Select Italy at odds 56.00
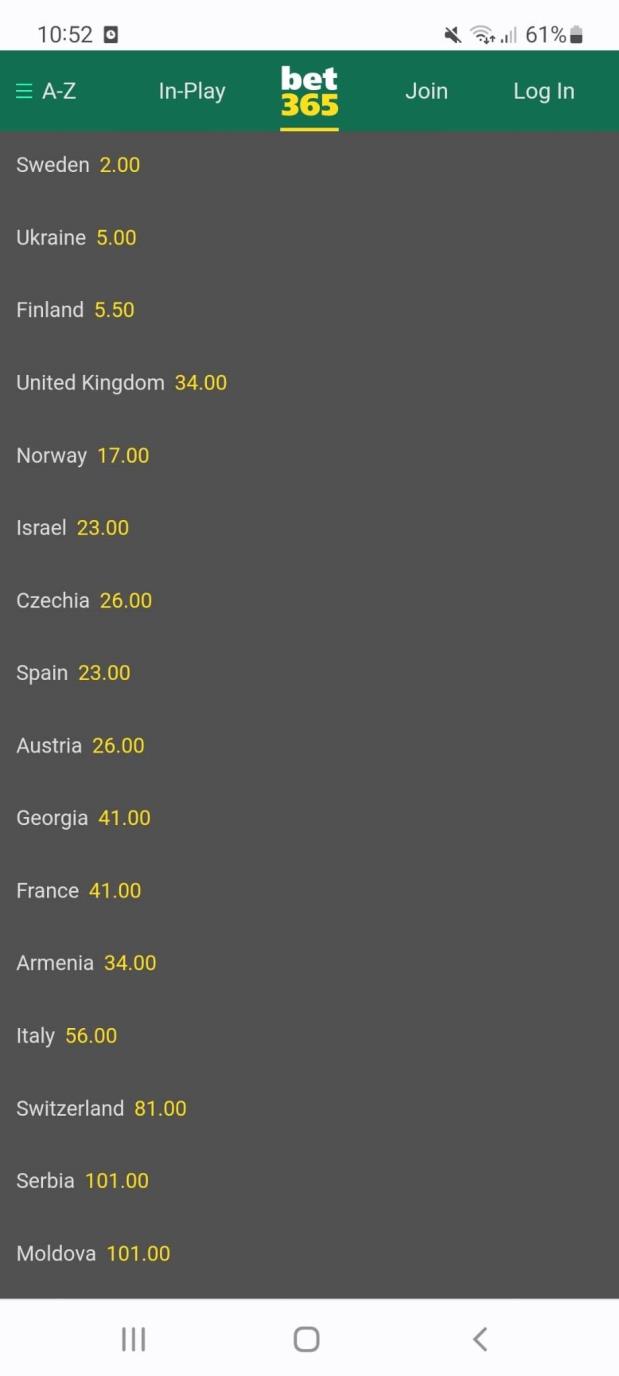Image resolution: width=619 pixels, height=1376 pixels. [66, 1036]
